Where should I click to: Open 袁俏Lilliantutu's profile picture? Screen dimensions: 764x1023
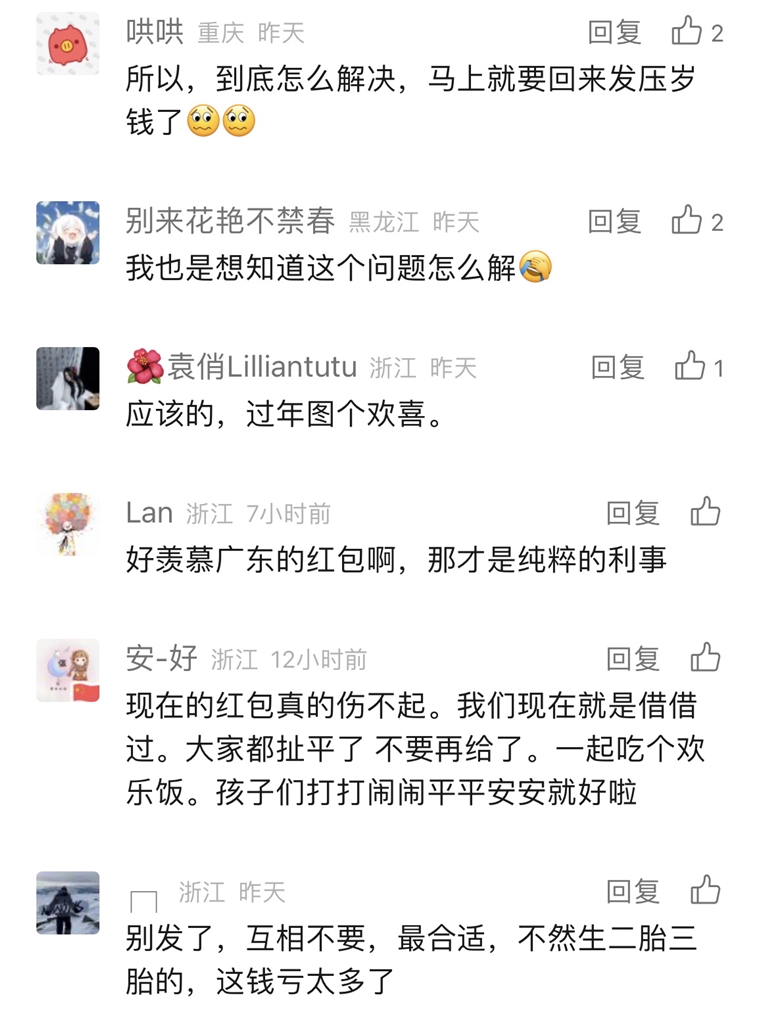68,378
